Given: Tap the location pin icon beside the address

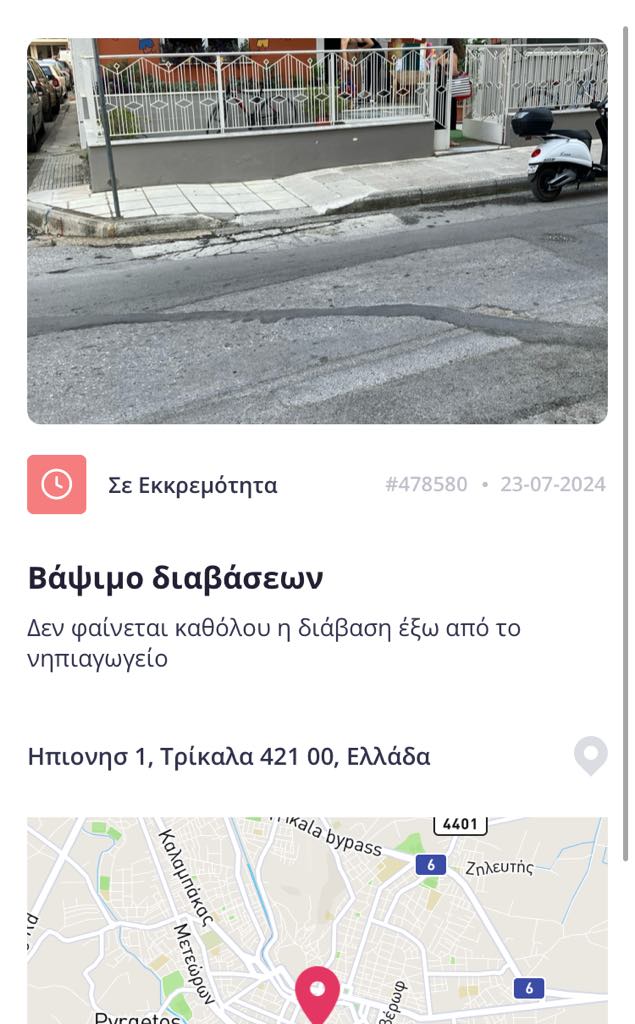Looking at the screenshot, I should pyautogui.click(x=590, y=756).
